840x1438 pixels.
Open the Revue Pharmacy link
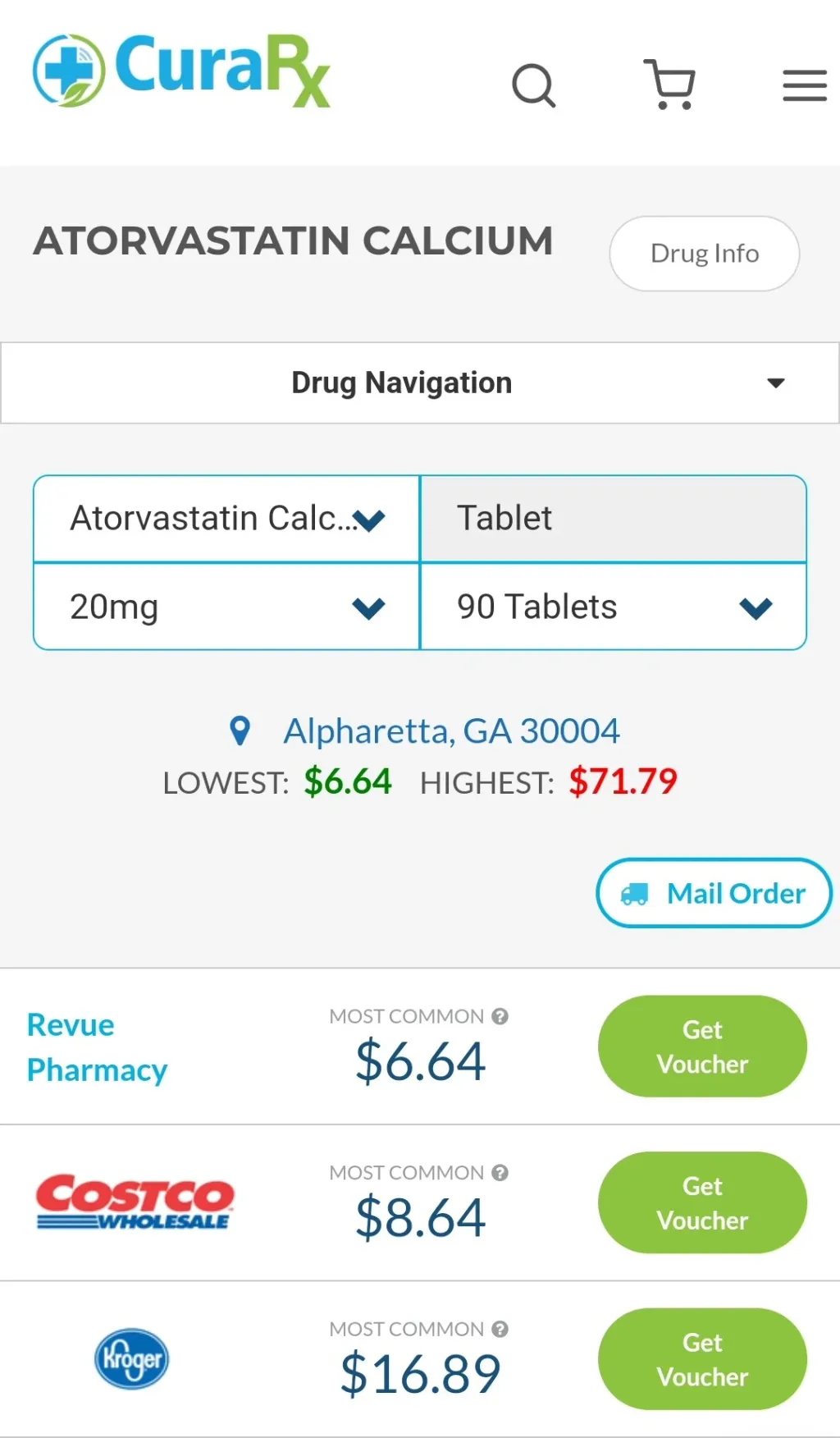pos(97,1047)
